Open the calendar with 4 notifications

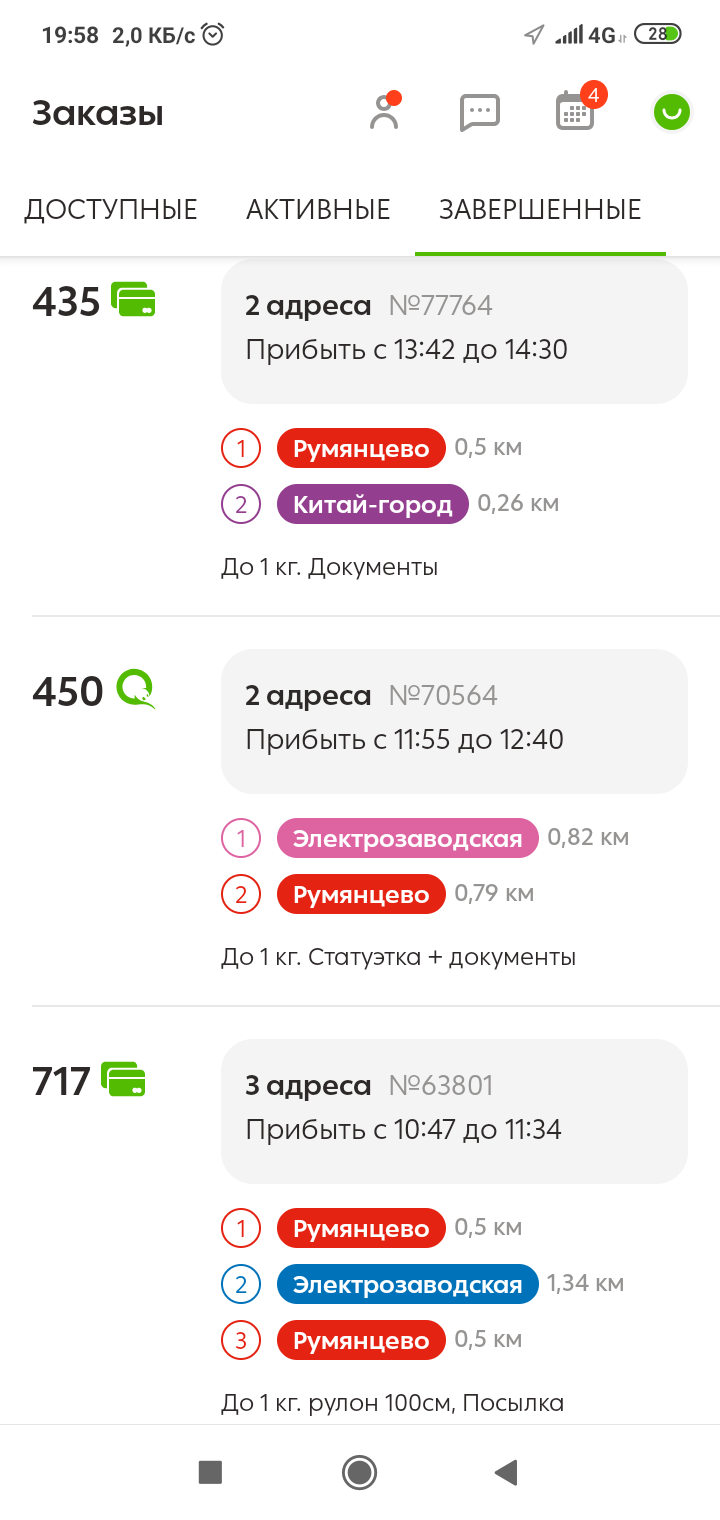coord(575,111)
